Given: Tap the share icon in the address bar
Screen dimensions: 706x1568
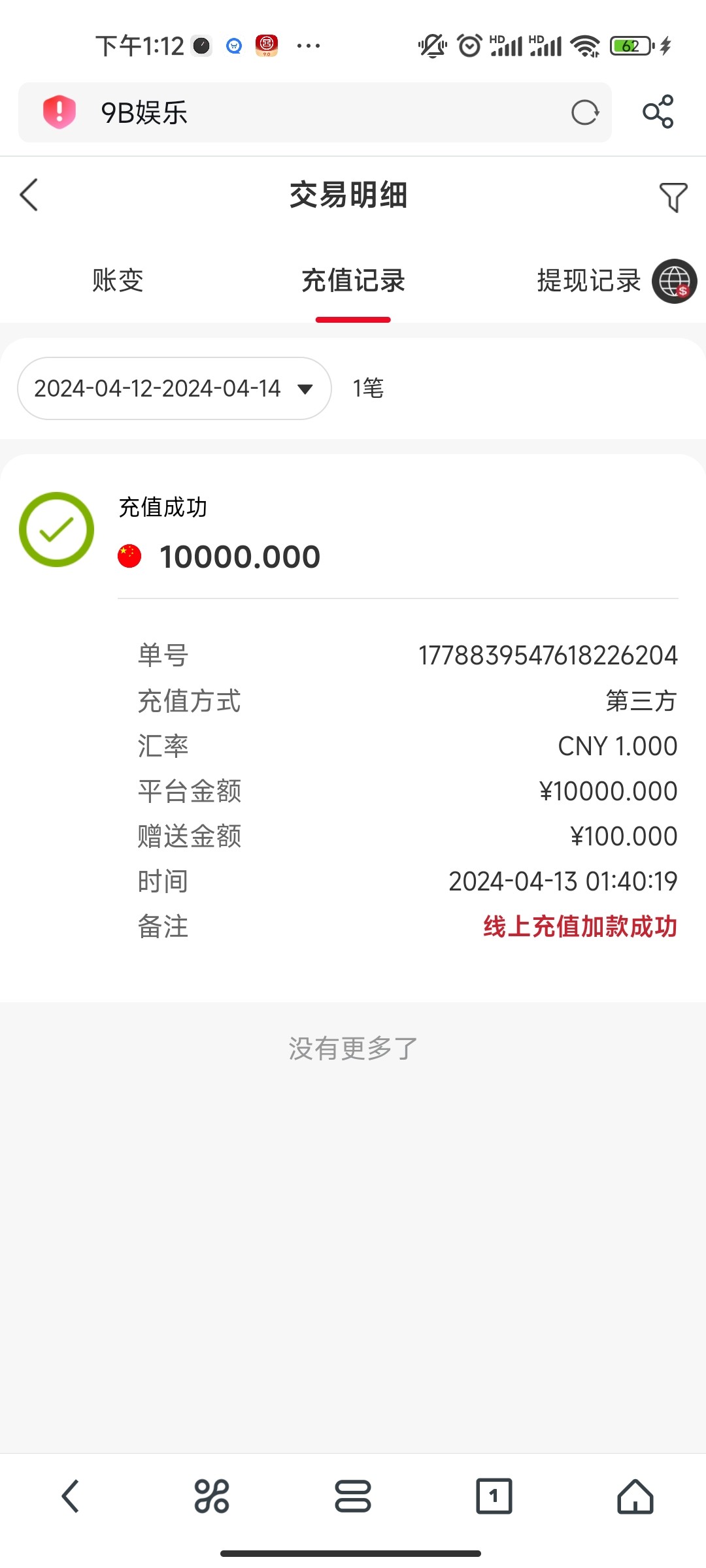Looking at the screenshot, I should [658, 112].
